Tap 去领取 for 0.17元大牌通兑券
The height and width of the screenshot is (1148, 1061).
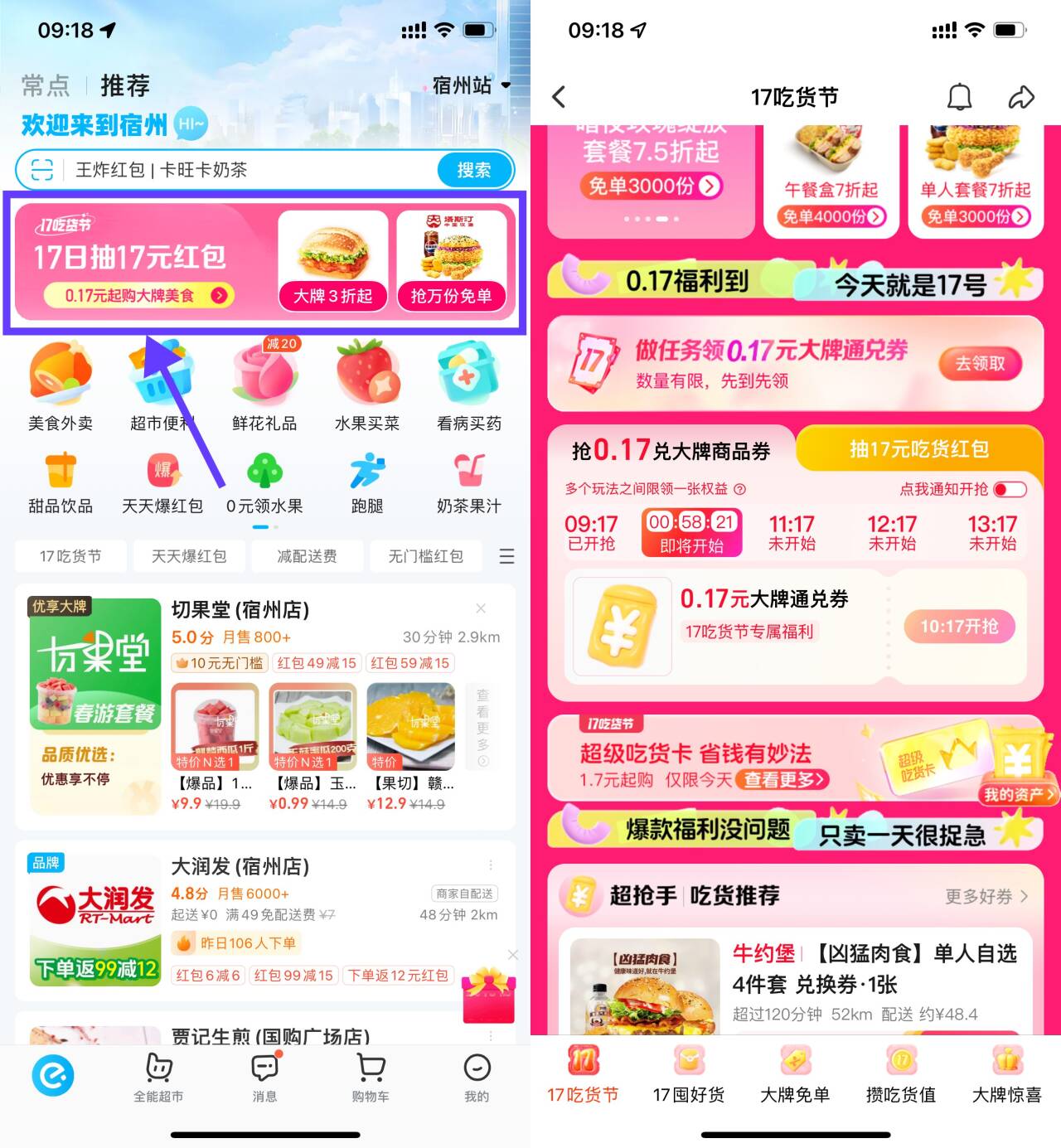coord(981,363)
